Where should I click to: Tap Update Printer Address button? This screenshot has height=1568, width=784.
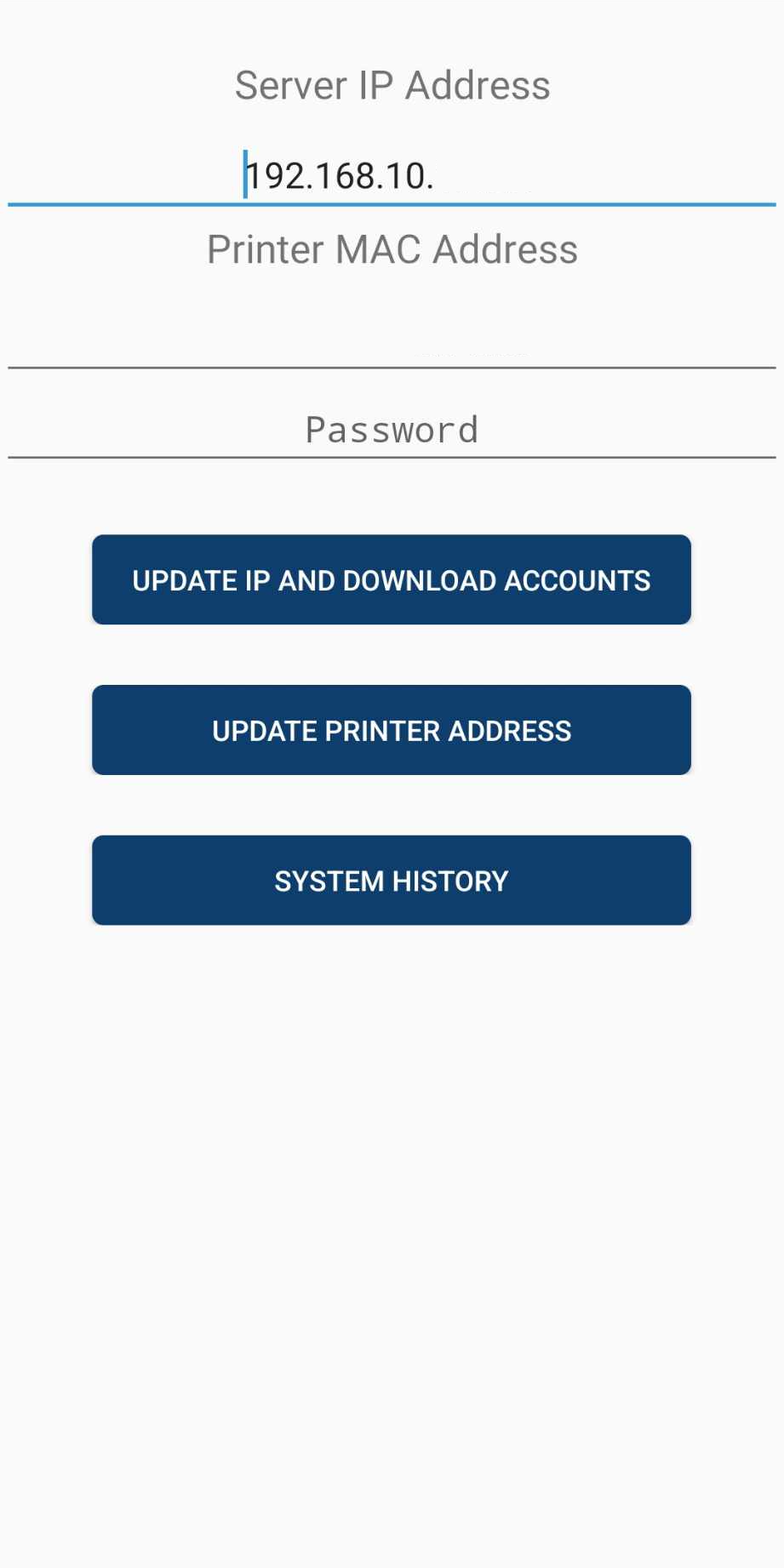click(x=392, y=731)
